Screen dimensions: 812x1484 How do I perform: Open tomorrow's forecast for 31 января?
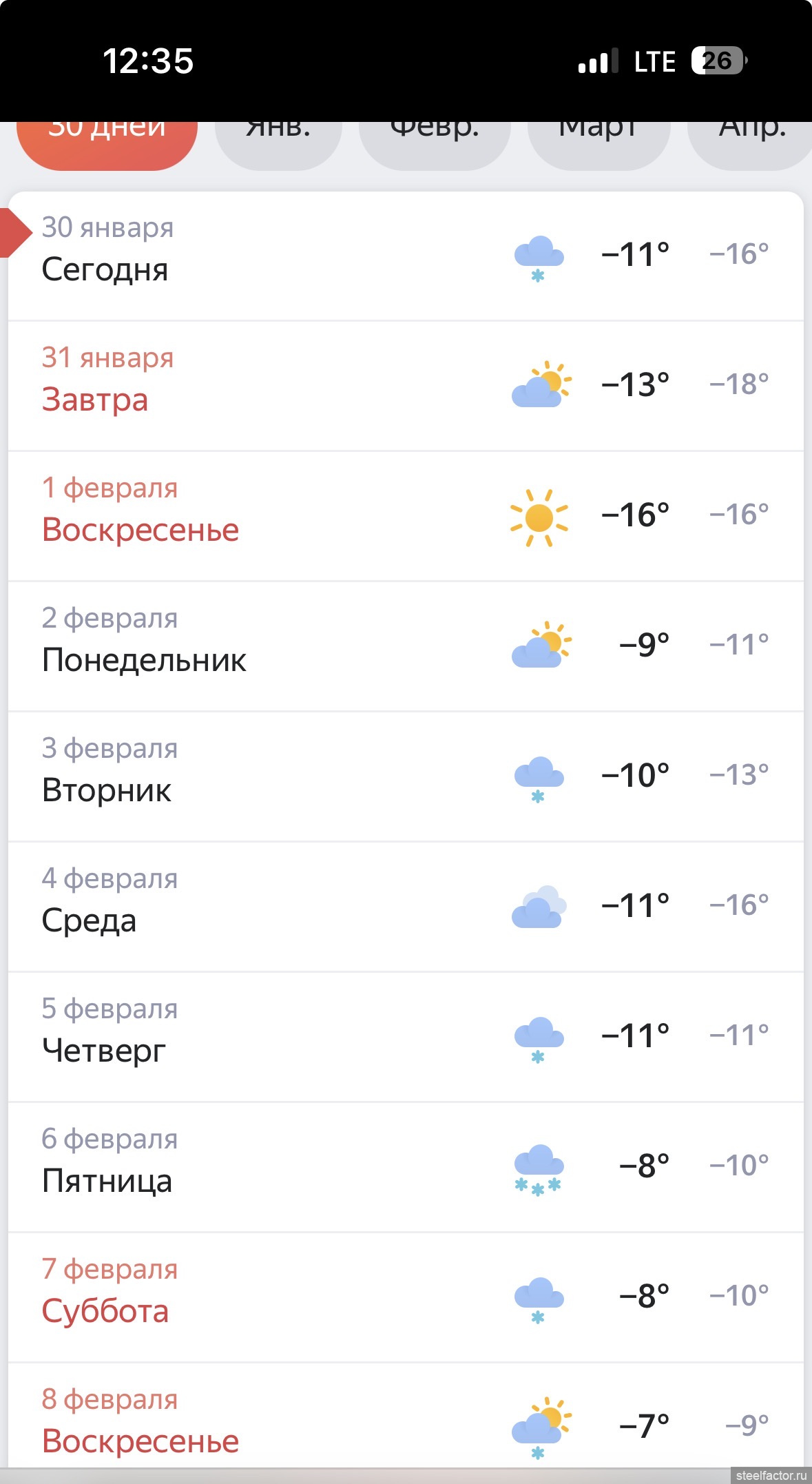405,386
